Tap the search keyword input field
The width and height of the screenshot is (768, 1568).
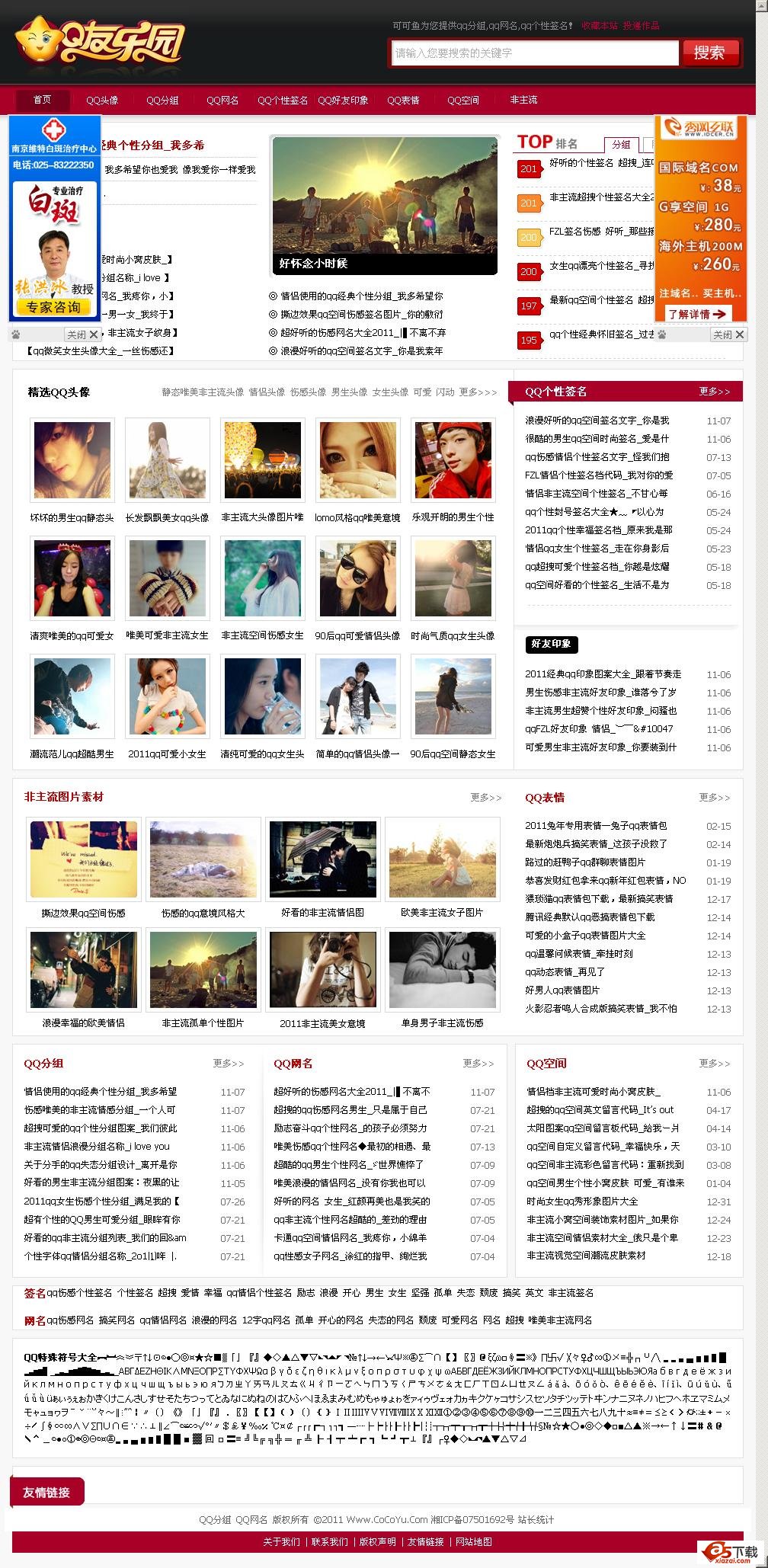pyautogui.click(x=533, y=53)
